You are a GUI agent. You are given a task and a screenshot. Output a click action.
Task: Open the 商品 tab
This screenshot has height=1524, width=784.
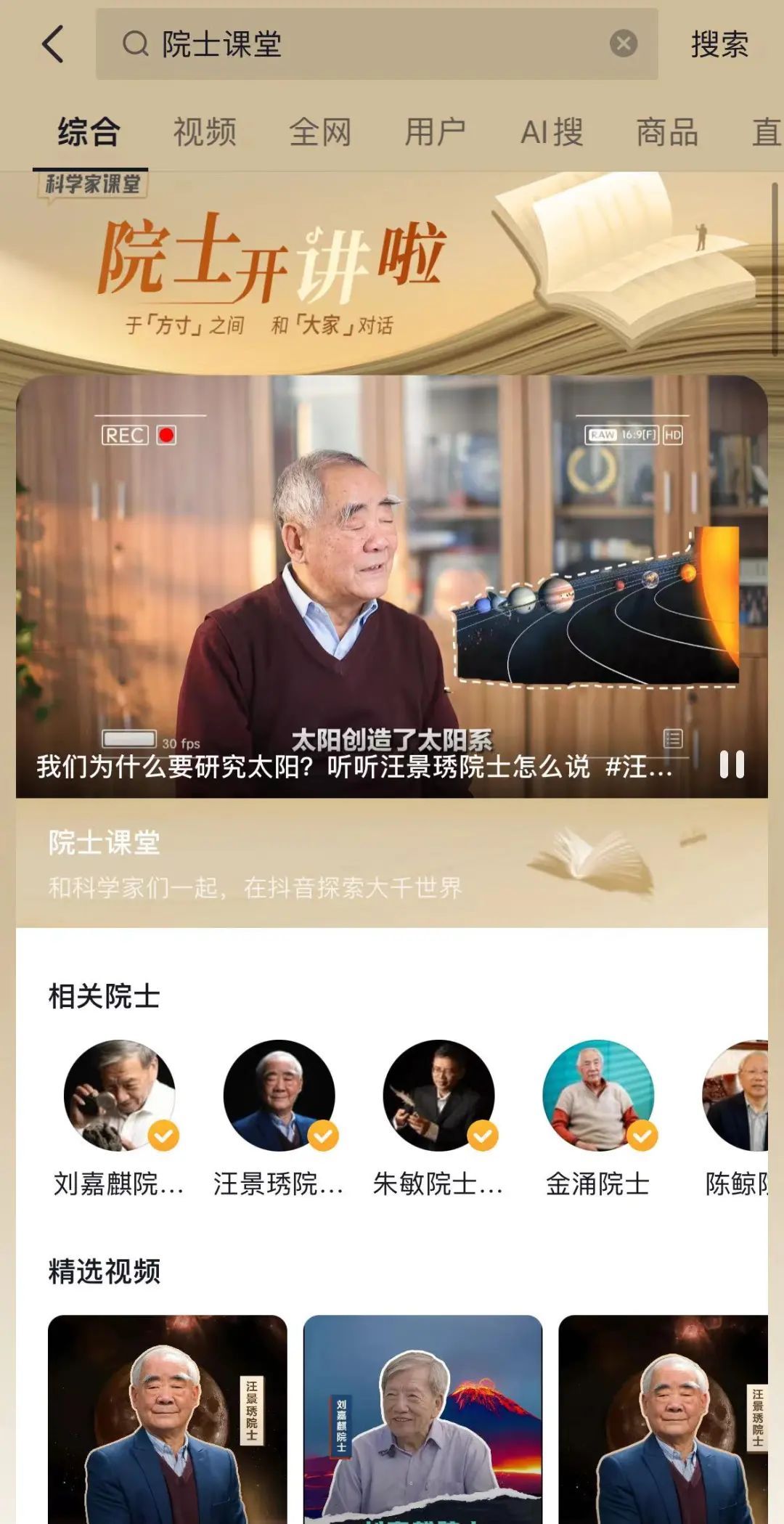coord(667,132)
